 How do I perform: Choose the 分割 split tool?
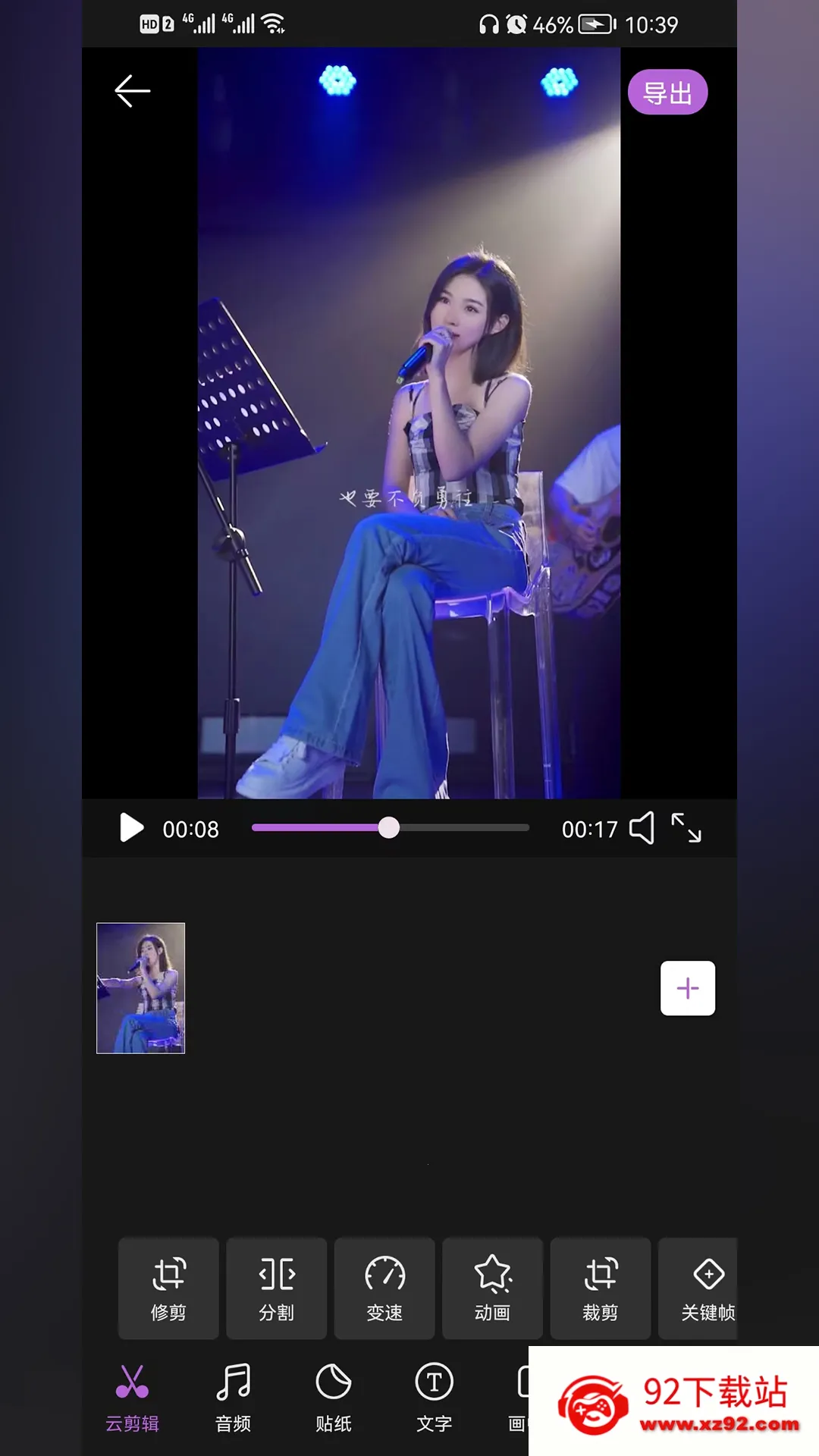click(277, 1288)
